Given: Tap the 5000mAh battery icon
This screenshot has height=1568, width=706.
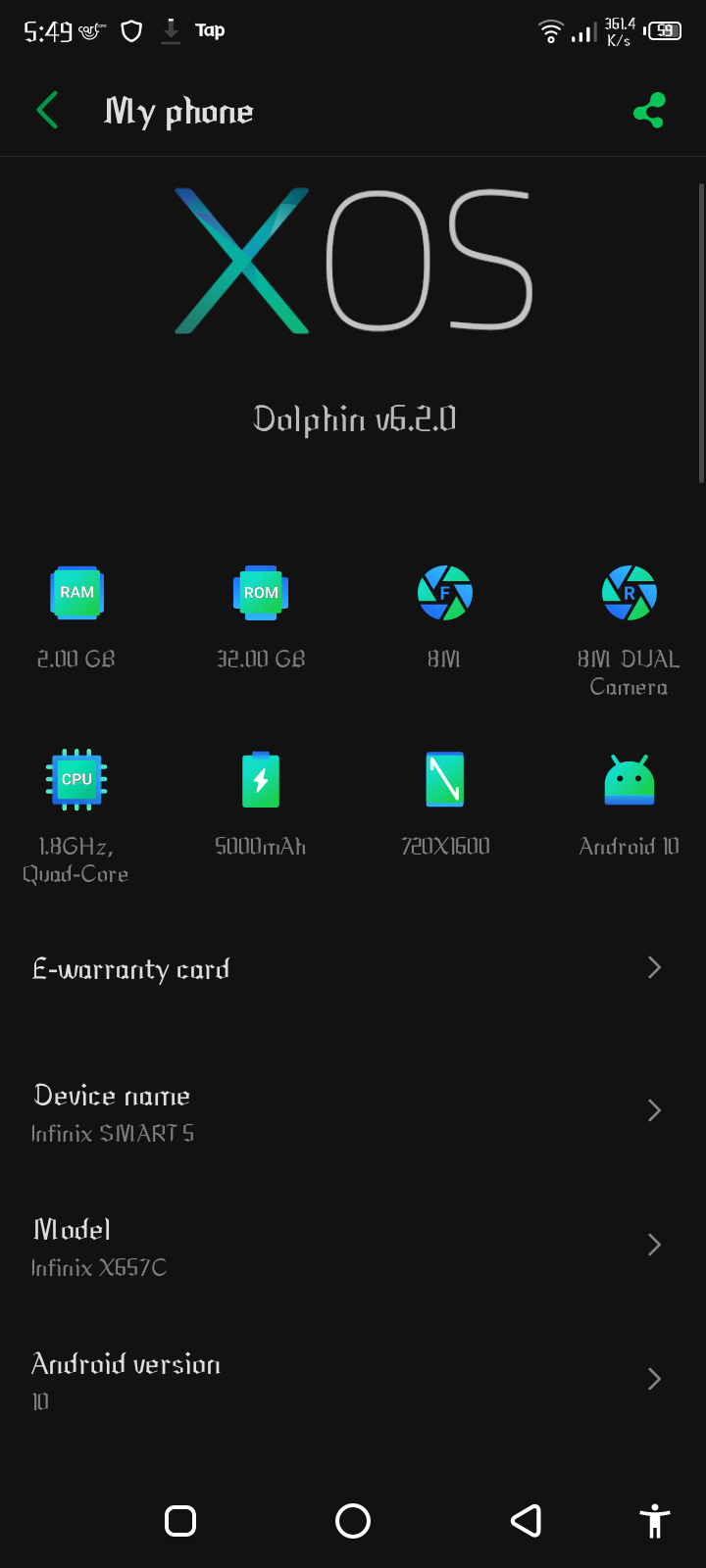Looking at the screenshot, I should [x=260, y=779].
